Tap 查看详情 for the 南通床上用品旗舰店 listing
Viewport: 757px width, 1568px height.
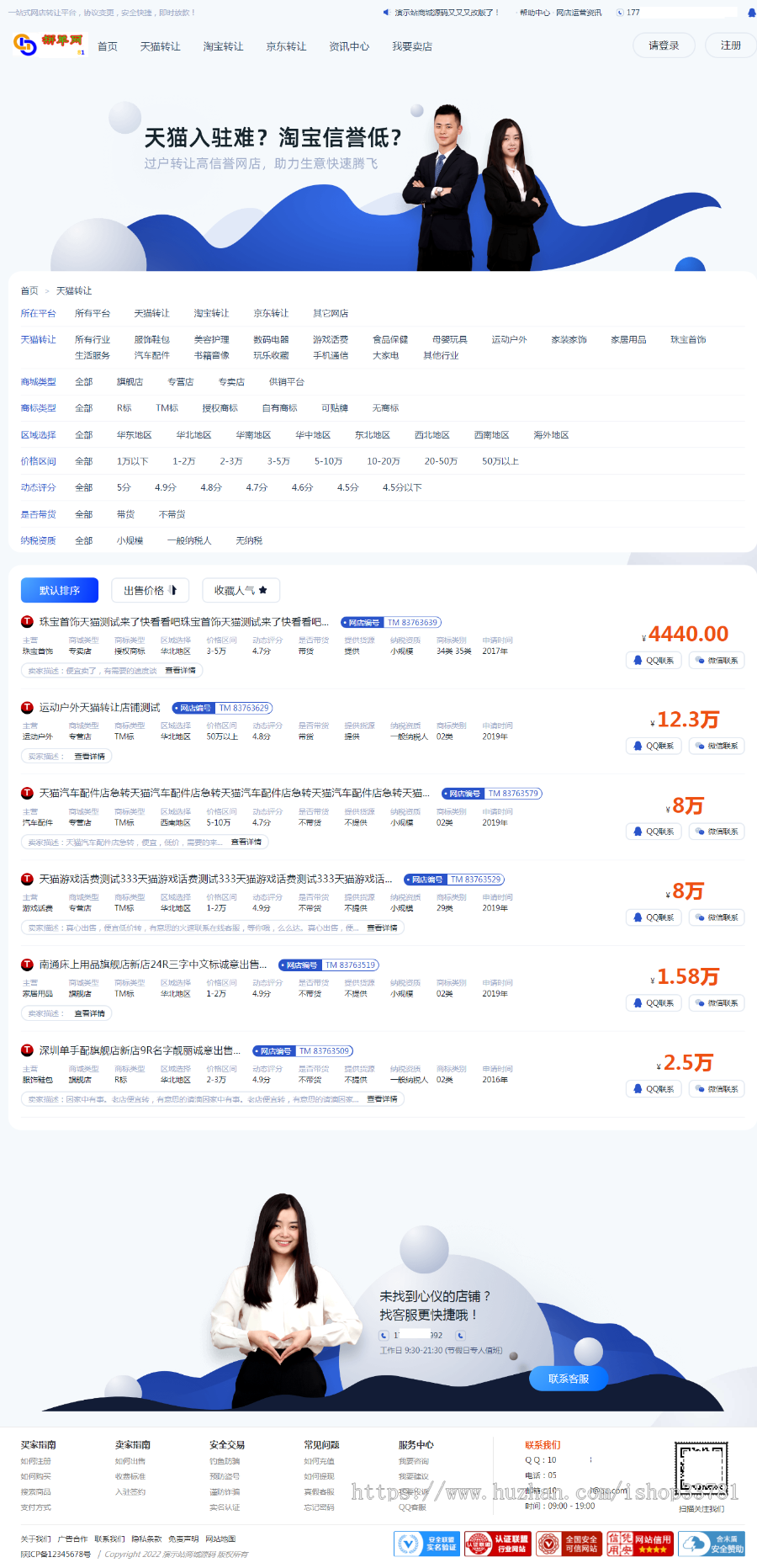coord(89,1013)
